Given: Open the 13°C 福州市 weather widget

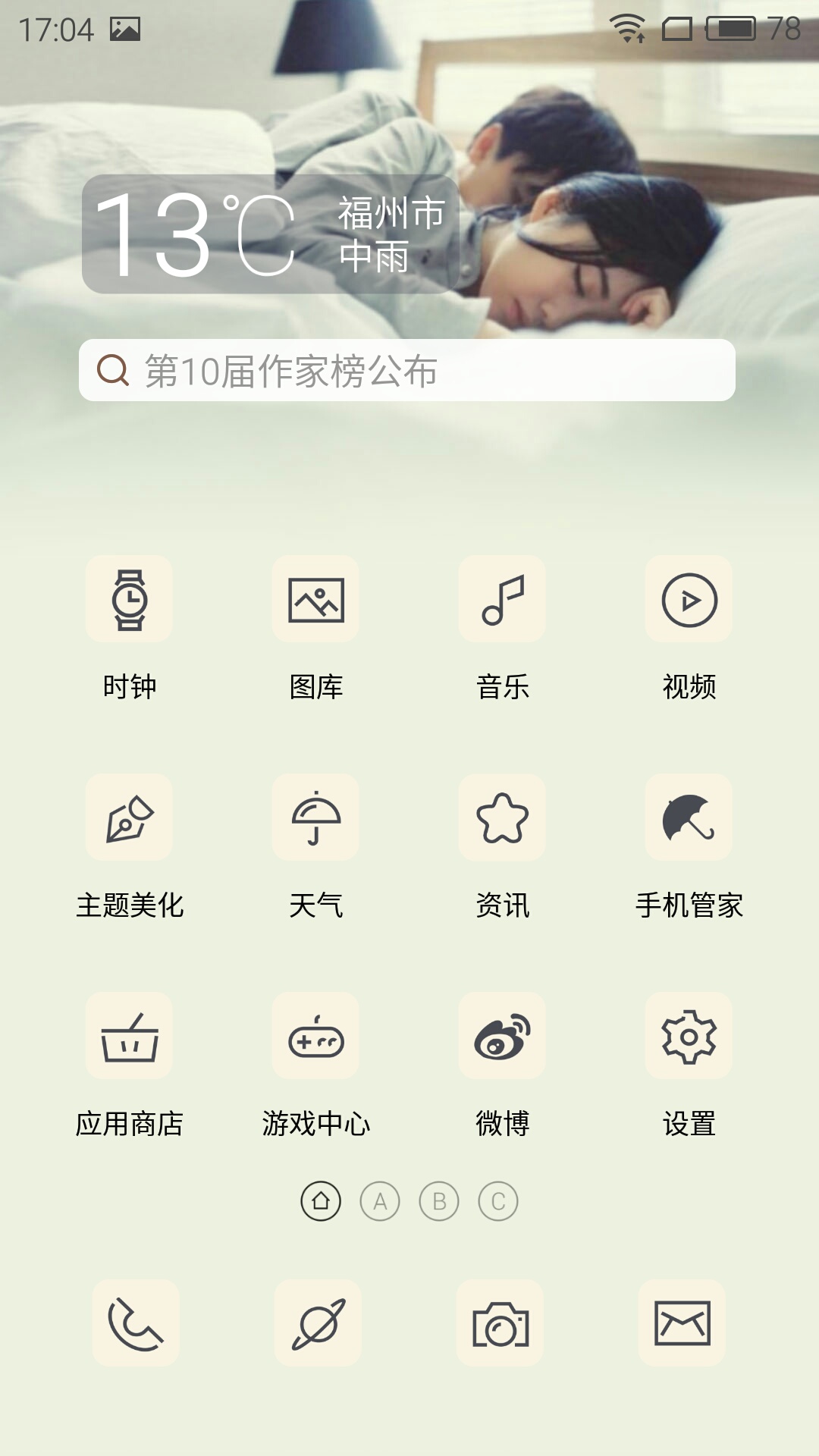Looking at the screenshot, I should (271, 234).
